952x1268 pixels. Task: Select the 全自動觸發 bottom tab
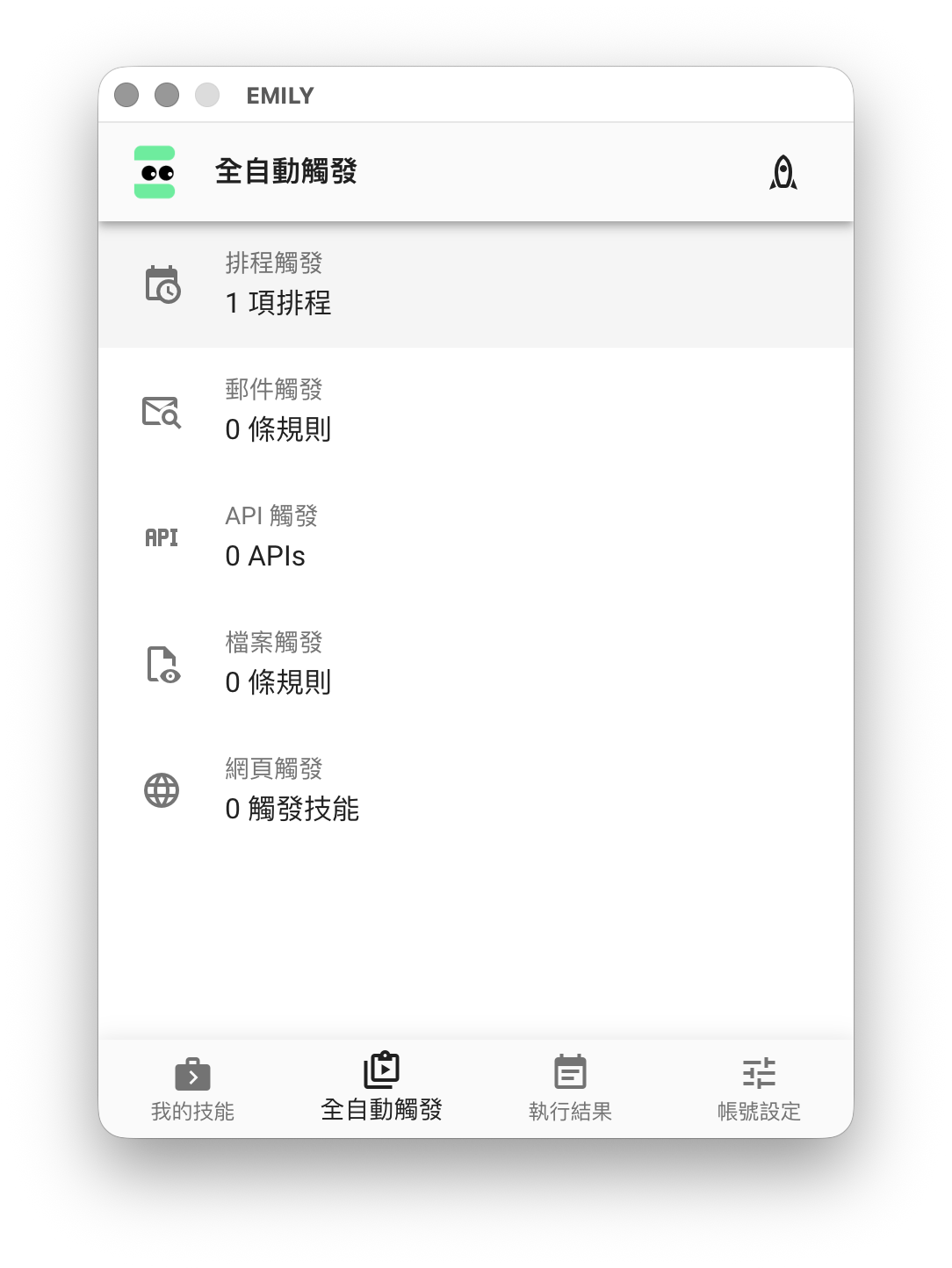coord(381,1089)
